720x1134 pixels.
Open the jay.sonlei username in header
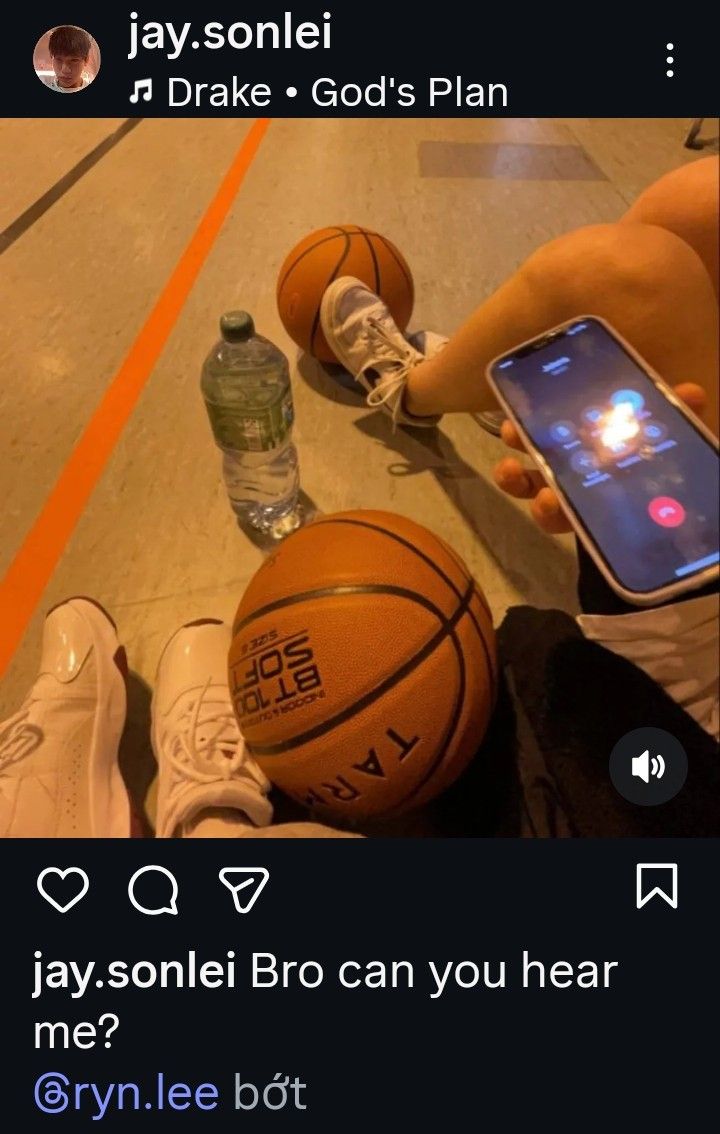pos(229,34)
